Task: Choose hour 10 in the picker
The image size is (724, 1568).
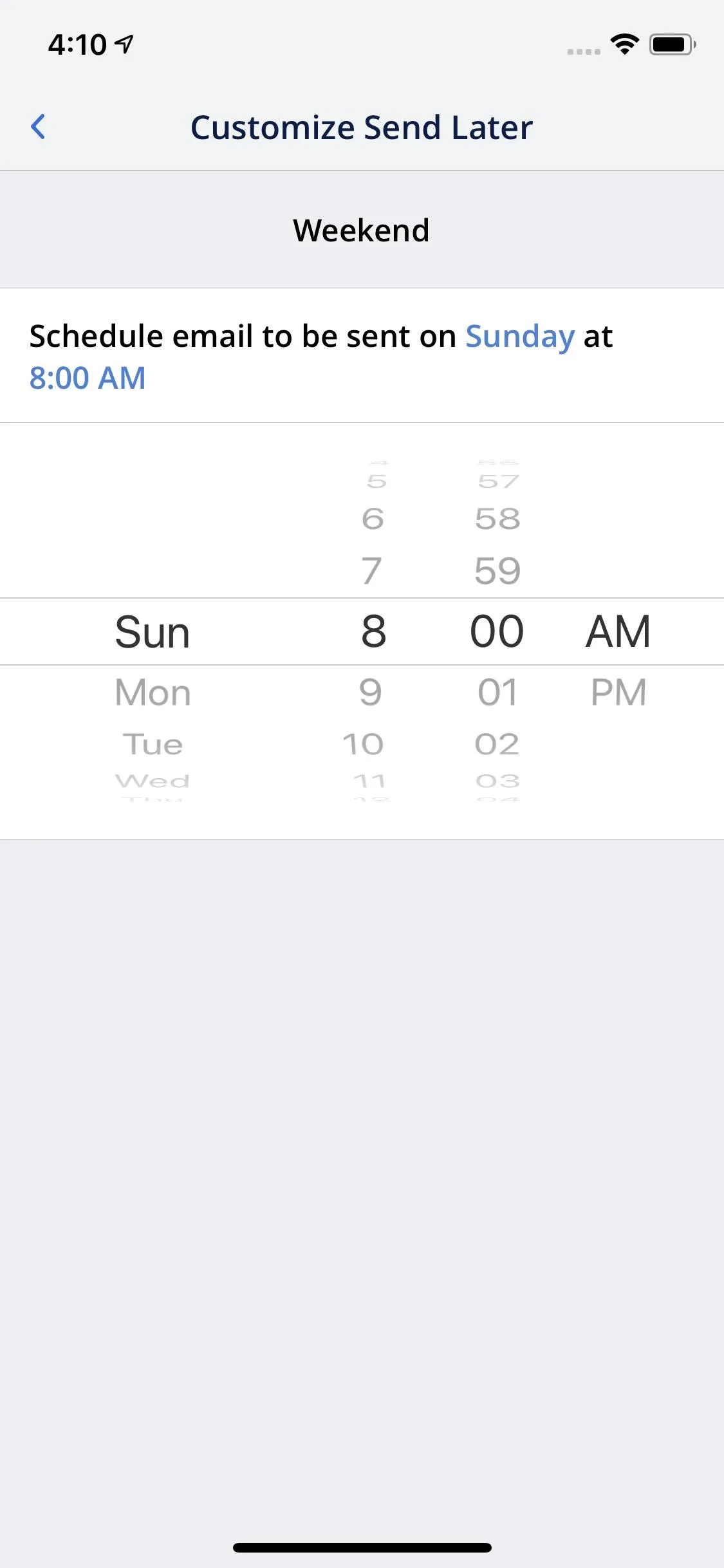Action: tap(363, 744)
